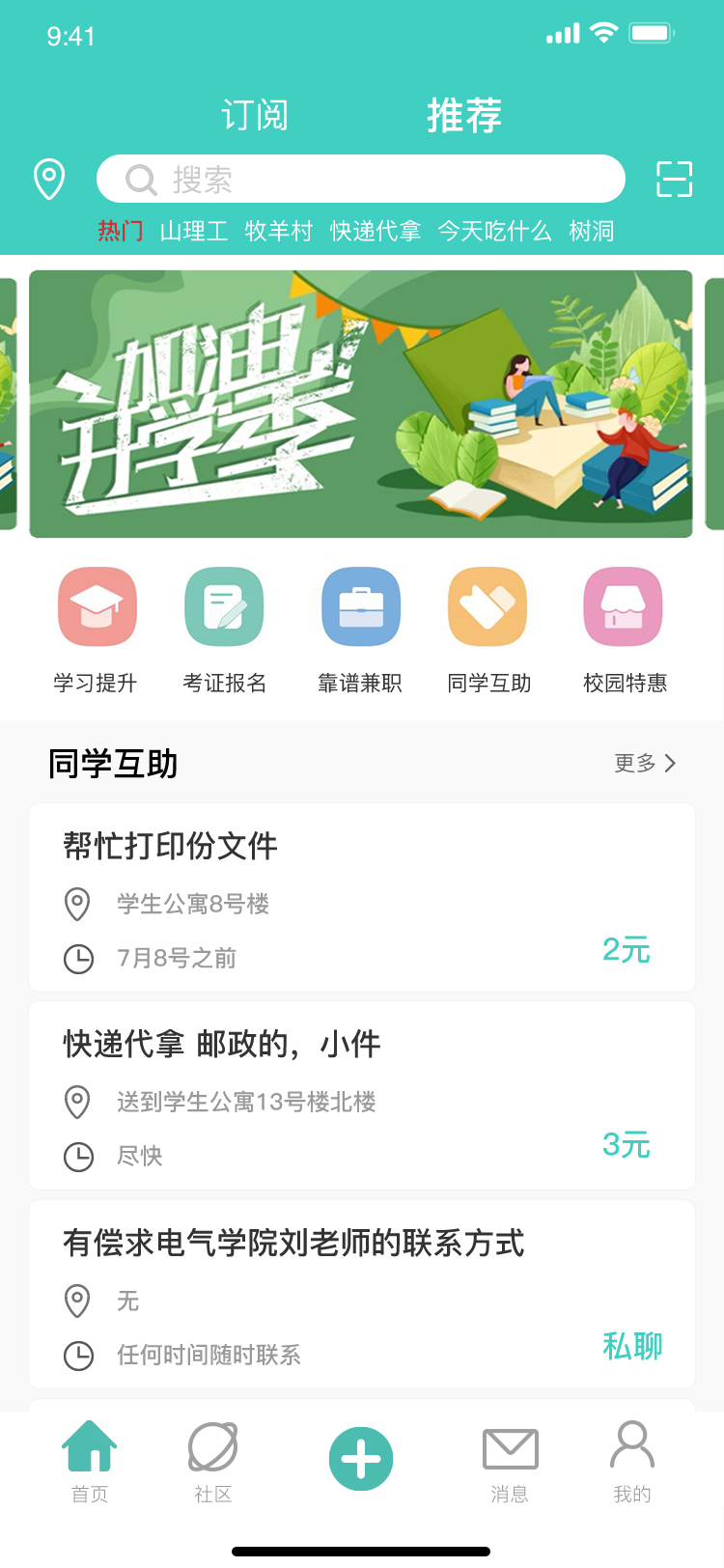Tap the location pin icon near search bar
The width and height of the screenshot is (724, 1568).
49,180
